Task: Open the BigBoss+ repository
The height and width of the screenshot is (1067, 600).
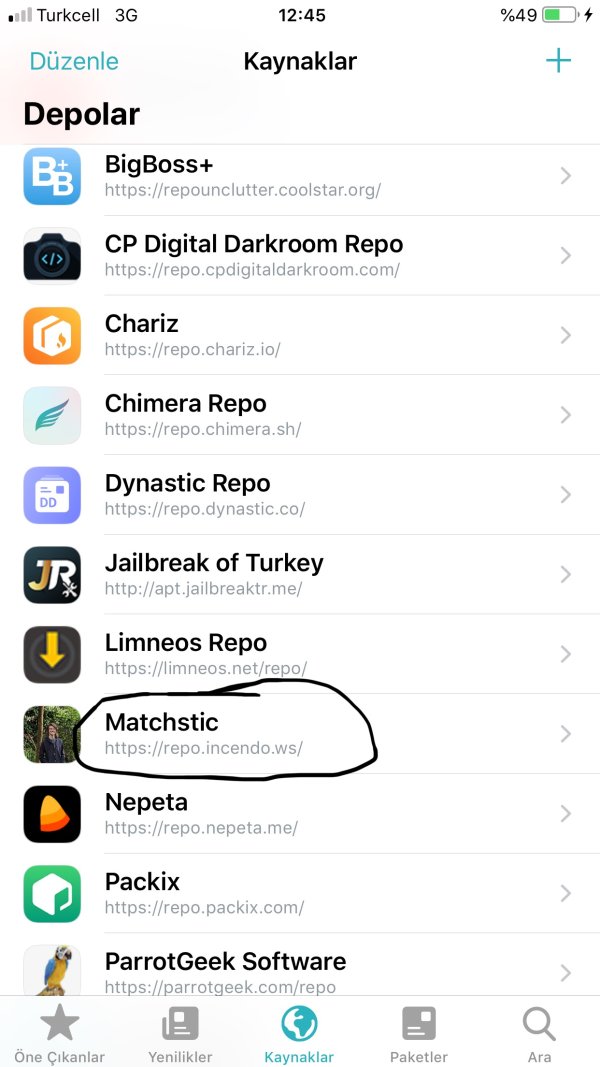Action: tap(300, 175)
